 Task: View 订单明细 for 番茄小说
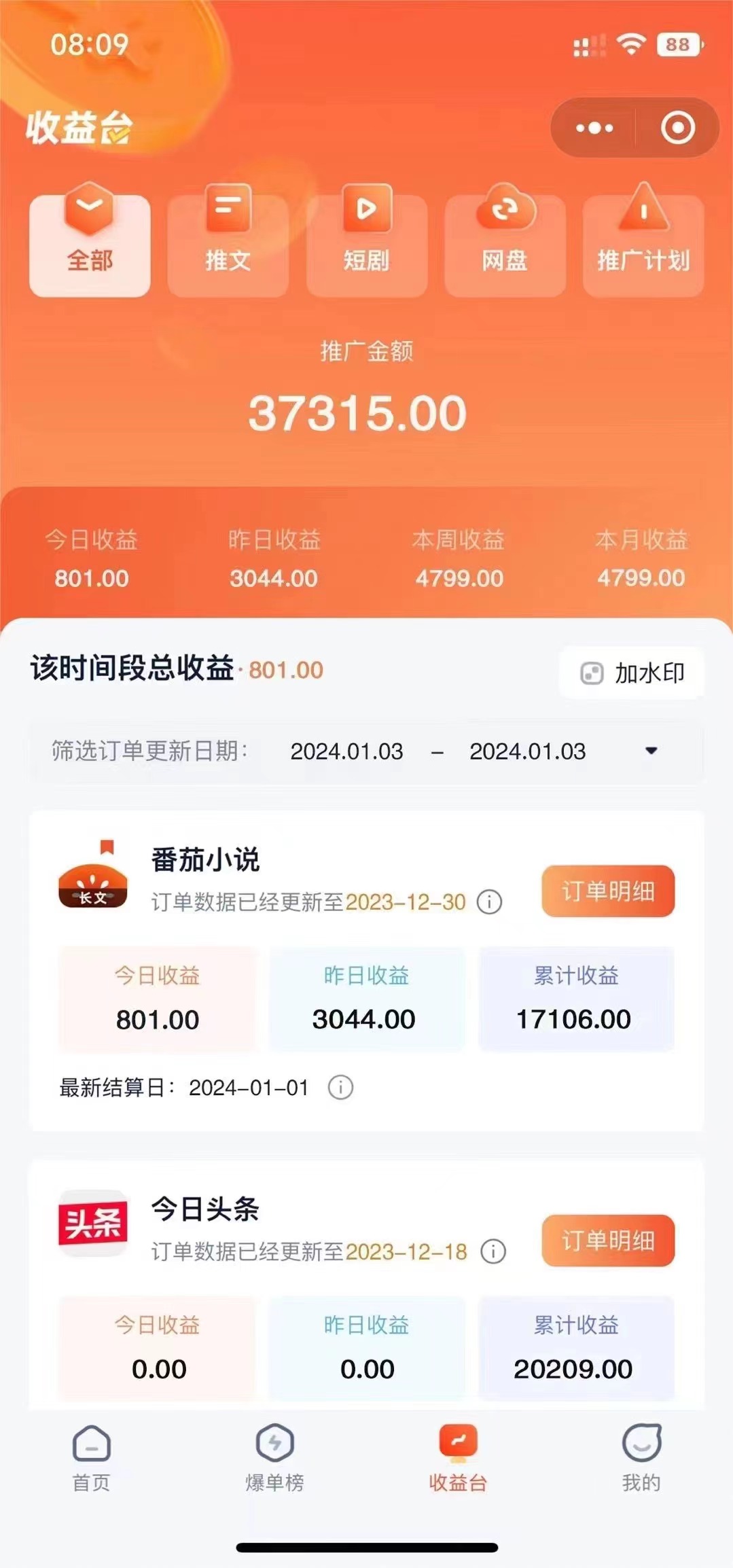click(x=607, y=891)
